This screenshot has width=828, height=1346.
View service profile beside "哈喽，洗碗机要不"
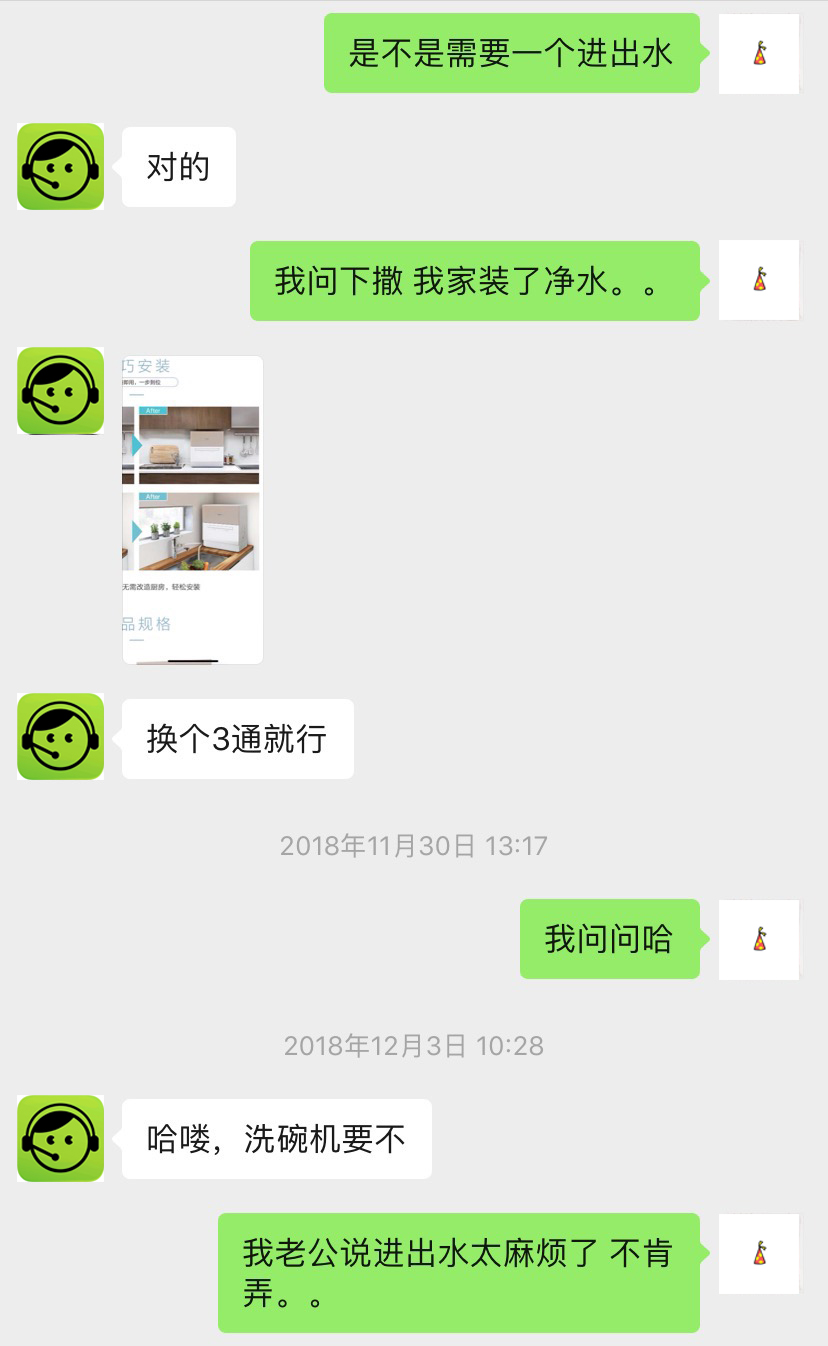tap(61, 1138)
